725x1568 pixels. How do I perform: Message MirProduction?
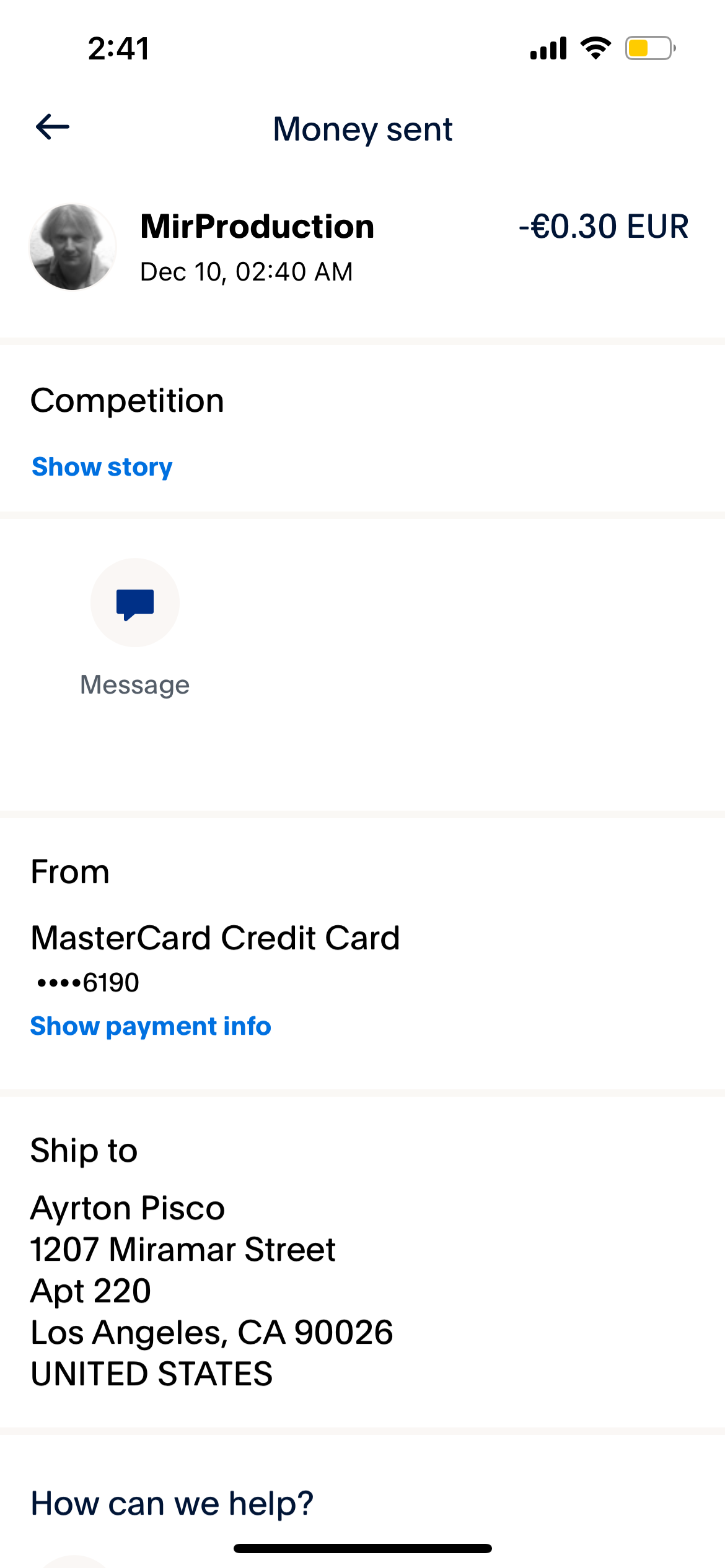(135, 603)
